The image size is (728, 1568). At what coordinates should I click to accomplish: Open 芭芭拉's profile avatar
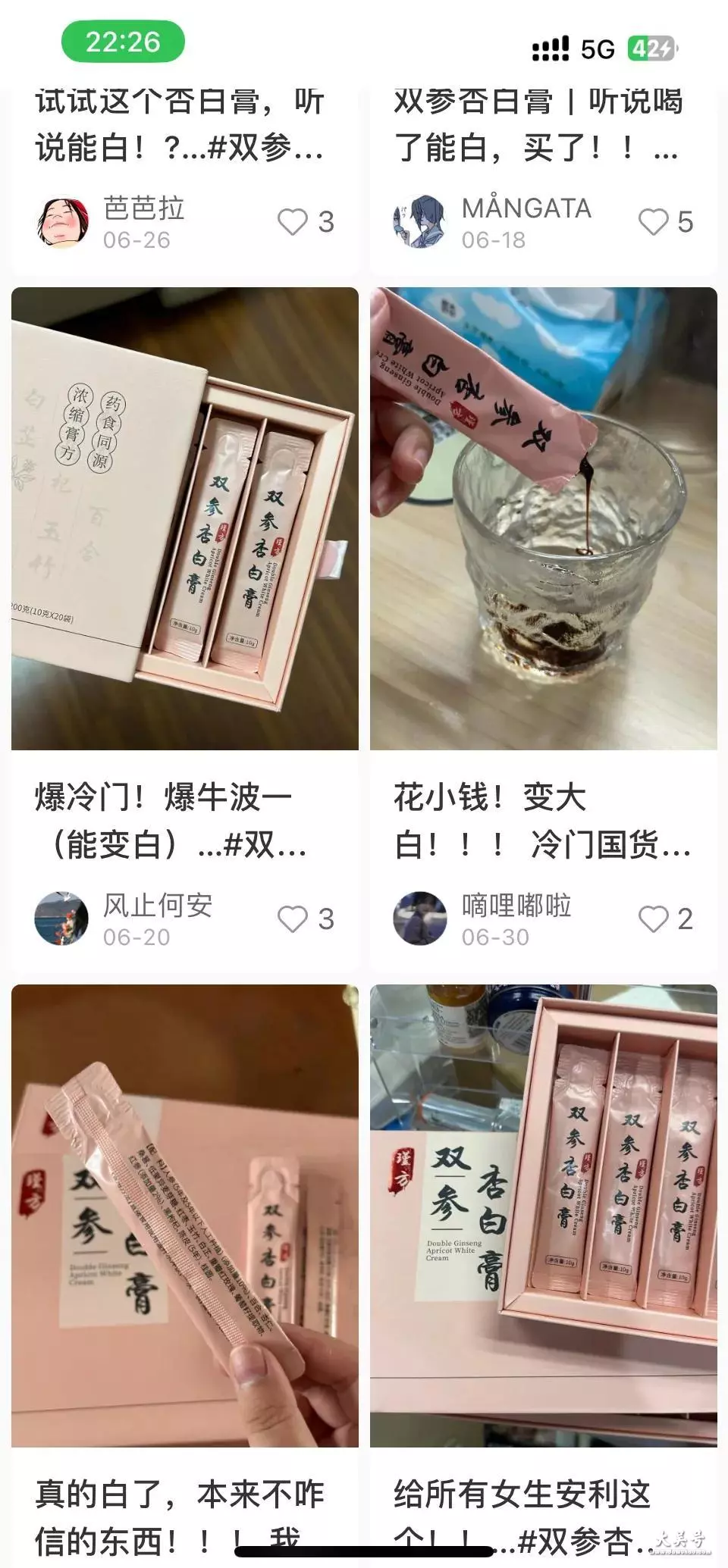tap(62, 221)
